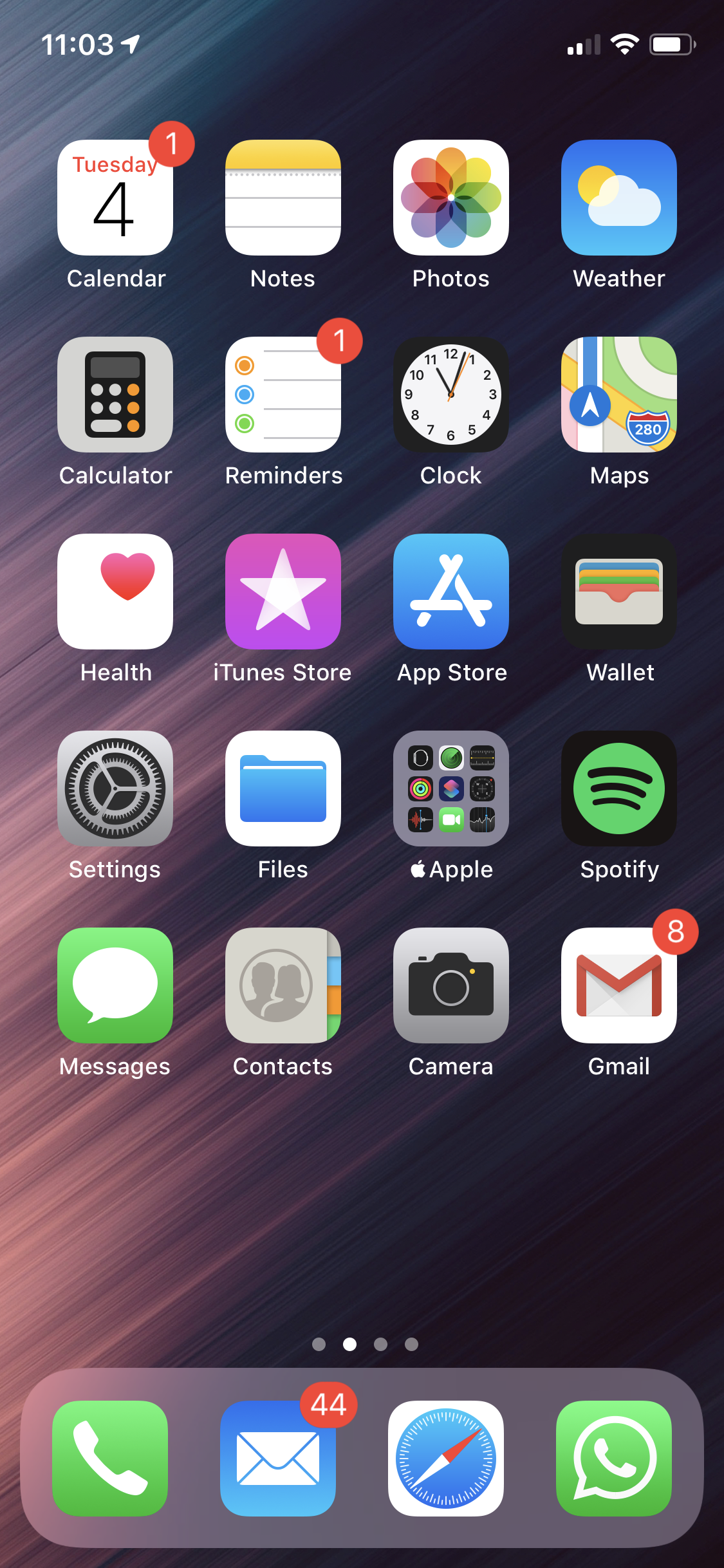Open the Calendar app
724x1568 pixels.
[115, 198]
